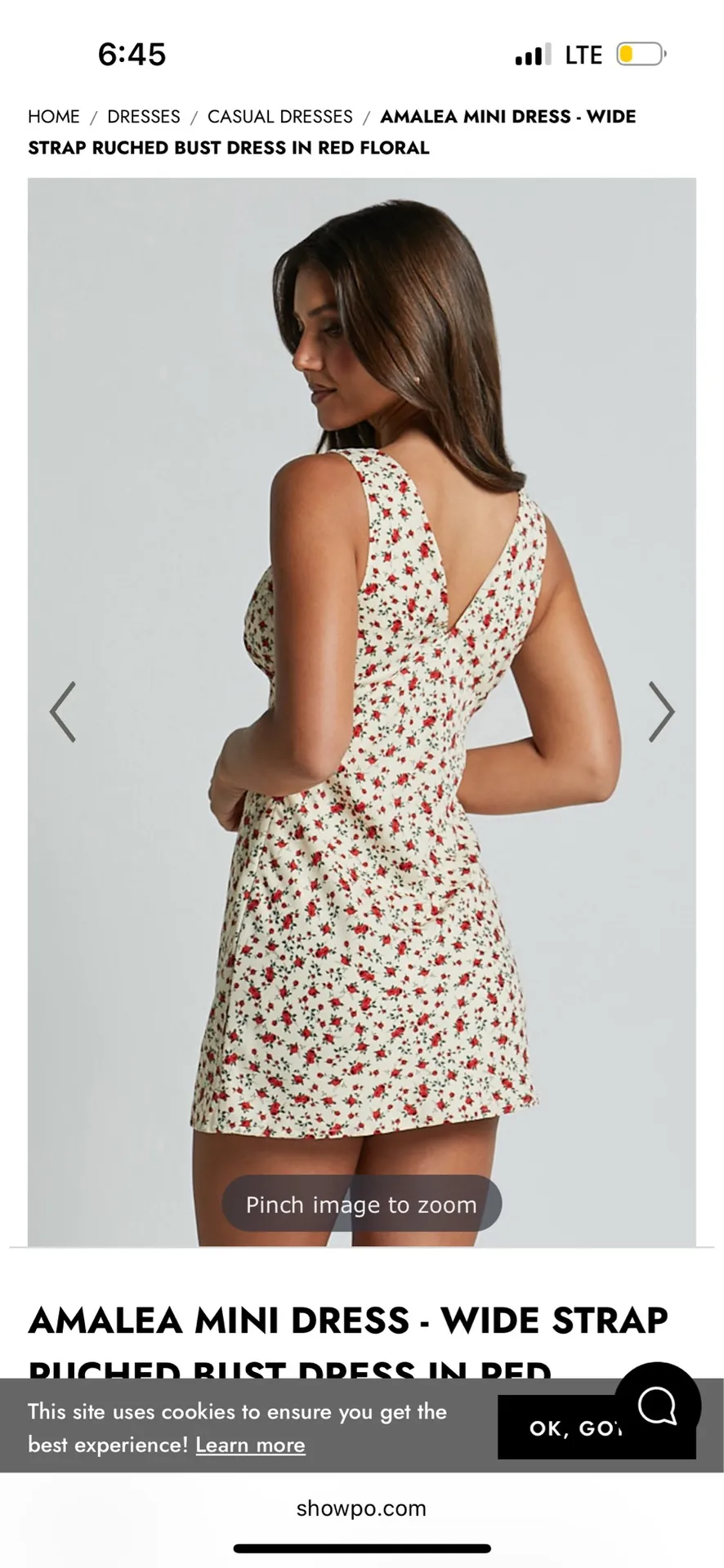Browse the CASUAL DRESSES section
The width and height of the screenshot is (724, 1568).
(x=281, y=116)
